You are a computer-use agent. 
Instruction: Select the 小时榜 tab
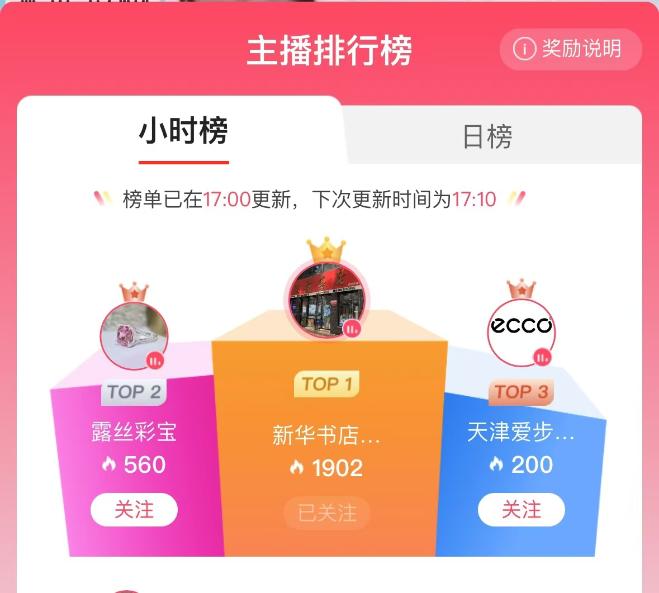(x=183, y=131)
